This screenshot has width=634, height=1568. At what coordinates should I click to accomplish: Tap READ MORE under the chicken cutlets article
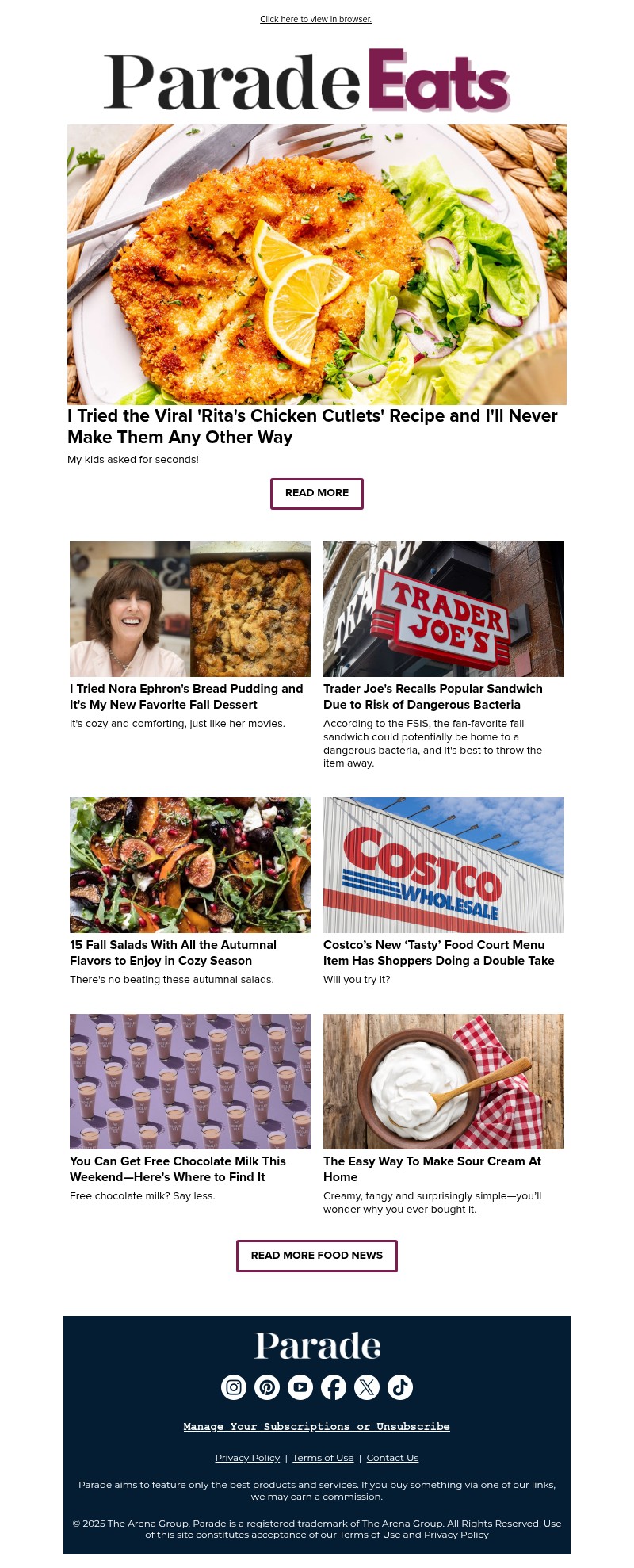pos(317,493)
